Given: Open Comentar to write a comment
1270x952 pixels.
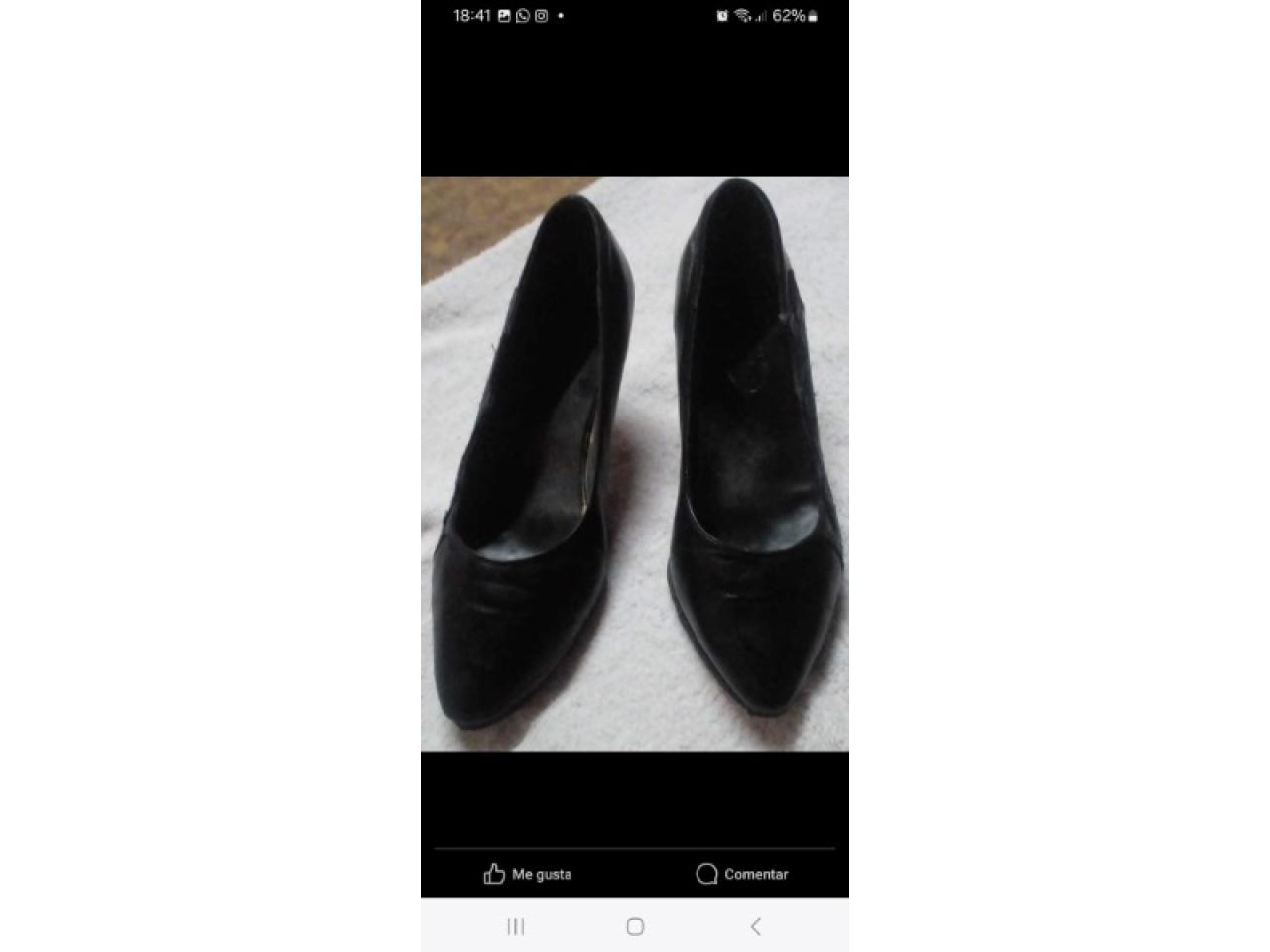Looking at the screenshot, I should click(x=742, y=874).
